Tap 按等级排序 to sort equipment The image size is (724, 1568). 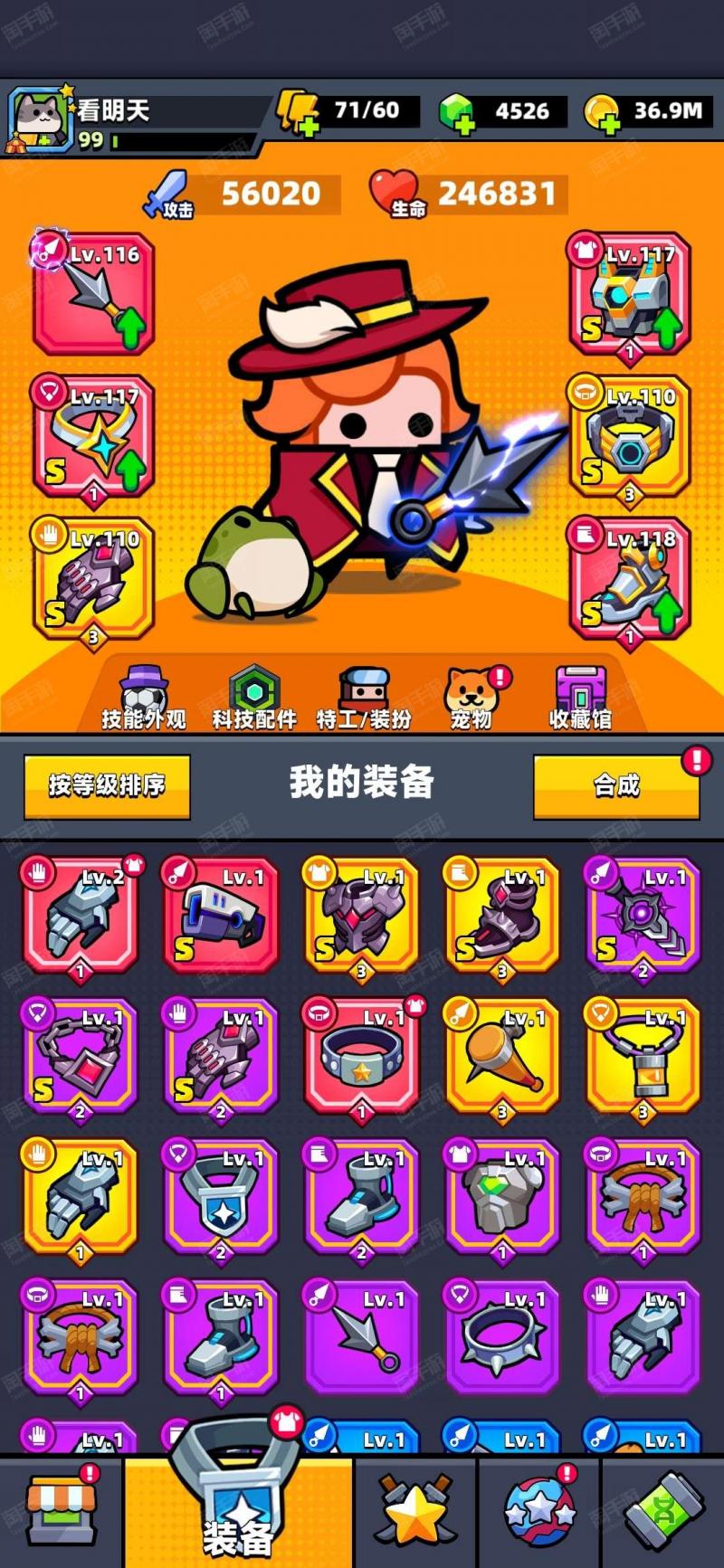point(107,785)
